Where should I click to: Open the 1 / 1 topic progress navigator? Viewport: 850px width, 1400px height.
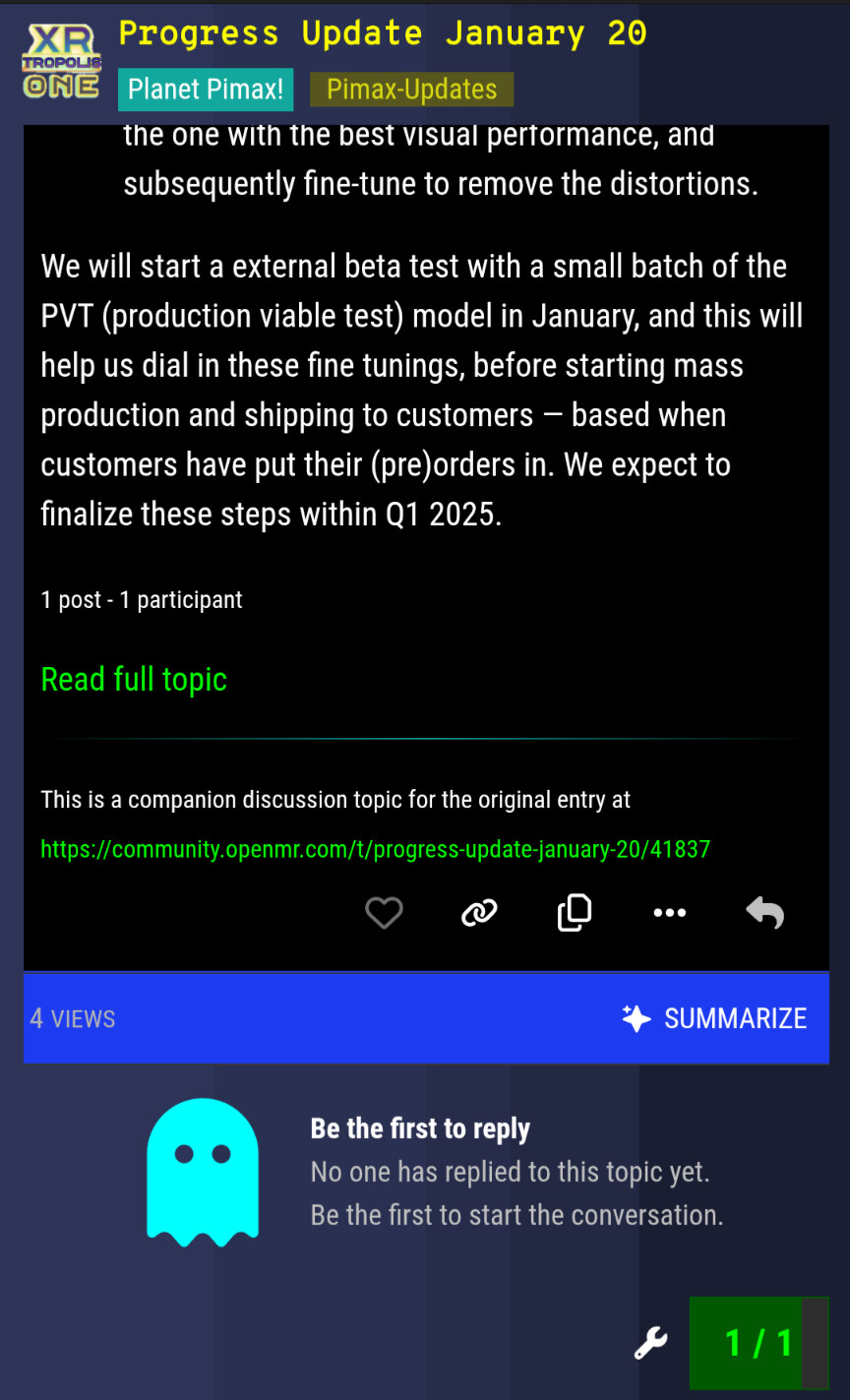pyautogui.click(x=758, y=1342)
